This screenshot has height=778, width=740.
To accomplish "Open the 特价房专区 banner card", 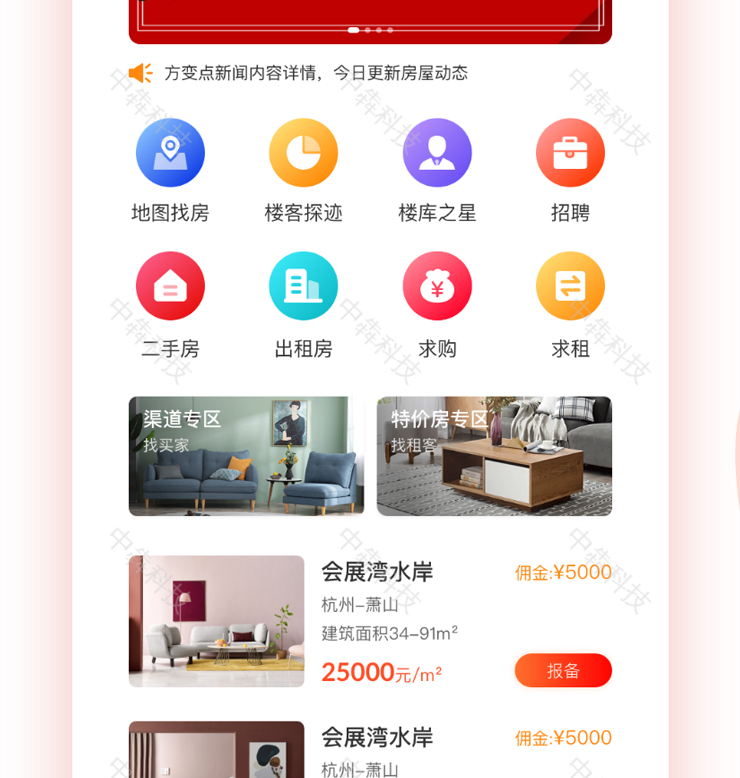I will pyautogui.click(x=494, y=456).
